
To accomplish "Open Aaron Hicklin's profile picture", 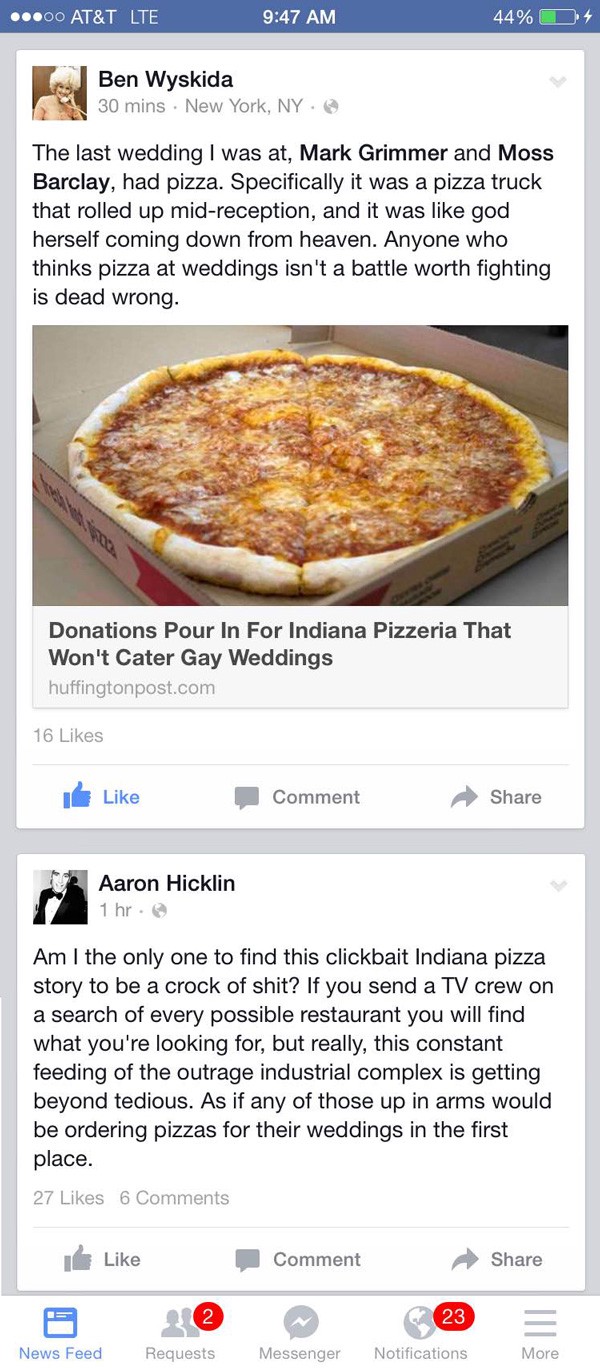I will point(60,896).
